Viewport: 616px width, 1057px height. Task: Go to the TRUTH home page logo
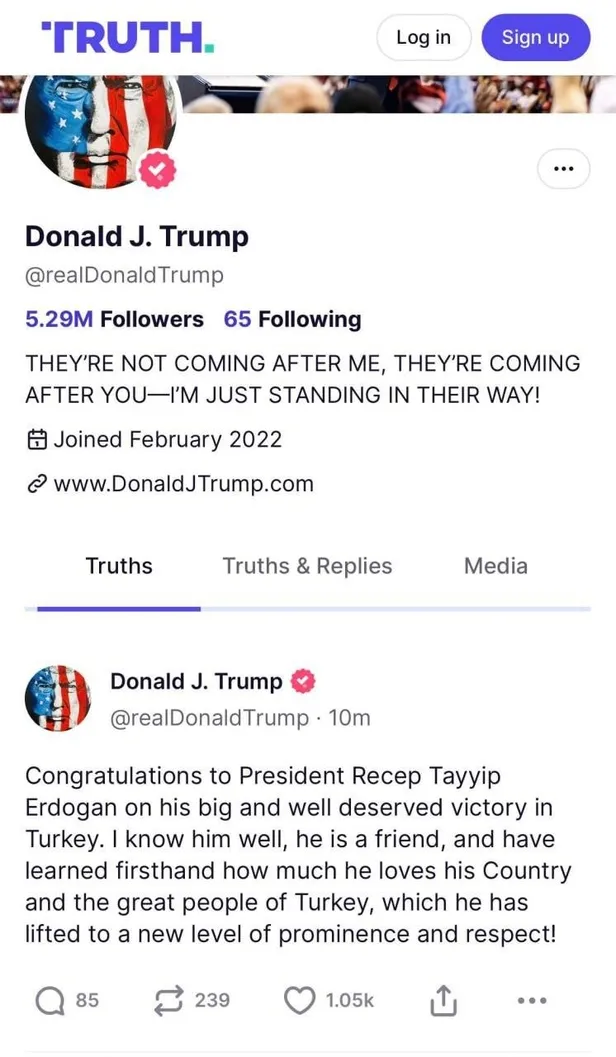[127, 38]
